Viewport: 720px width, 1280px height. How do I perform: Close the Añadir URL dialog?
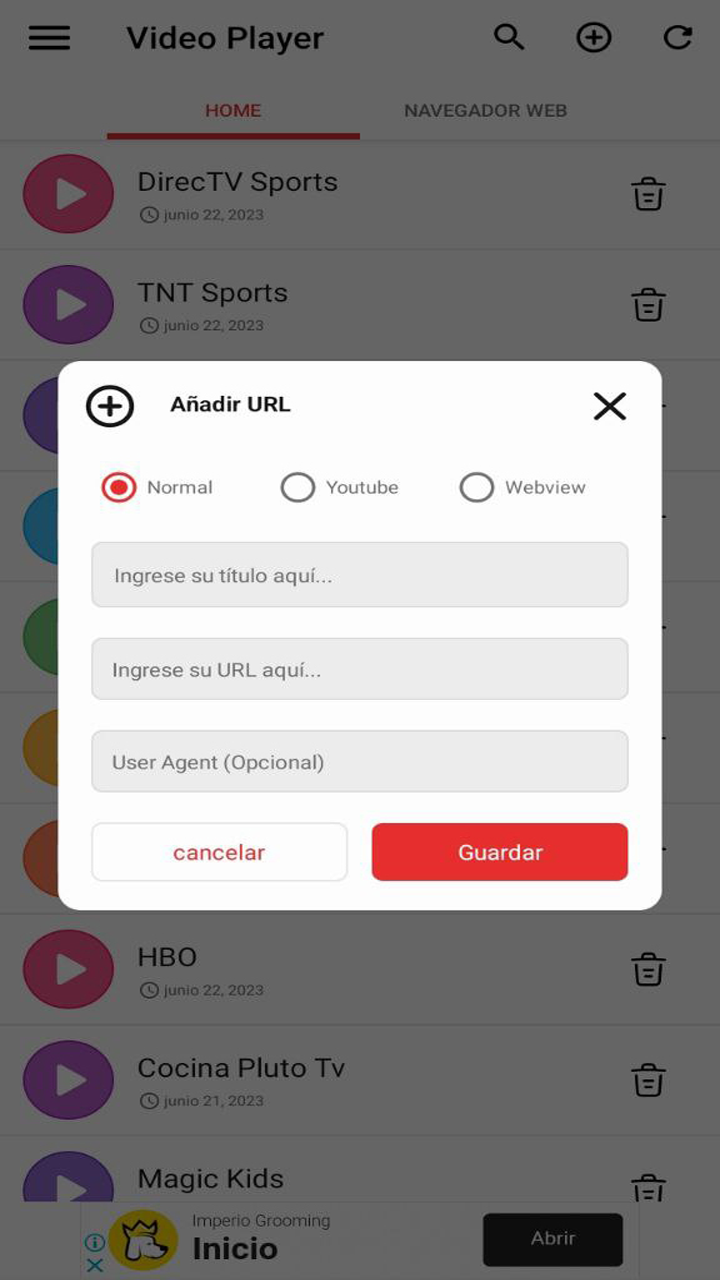609,406
